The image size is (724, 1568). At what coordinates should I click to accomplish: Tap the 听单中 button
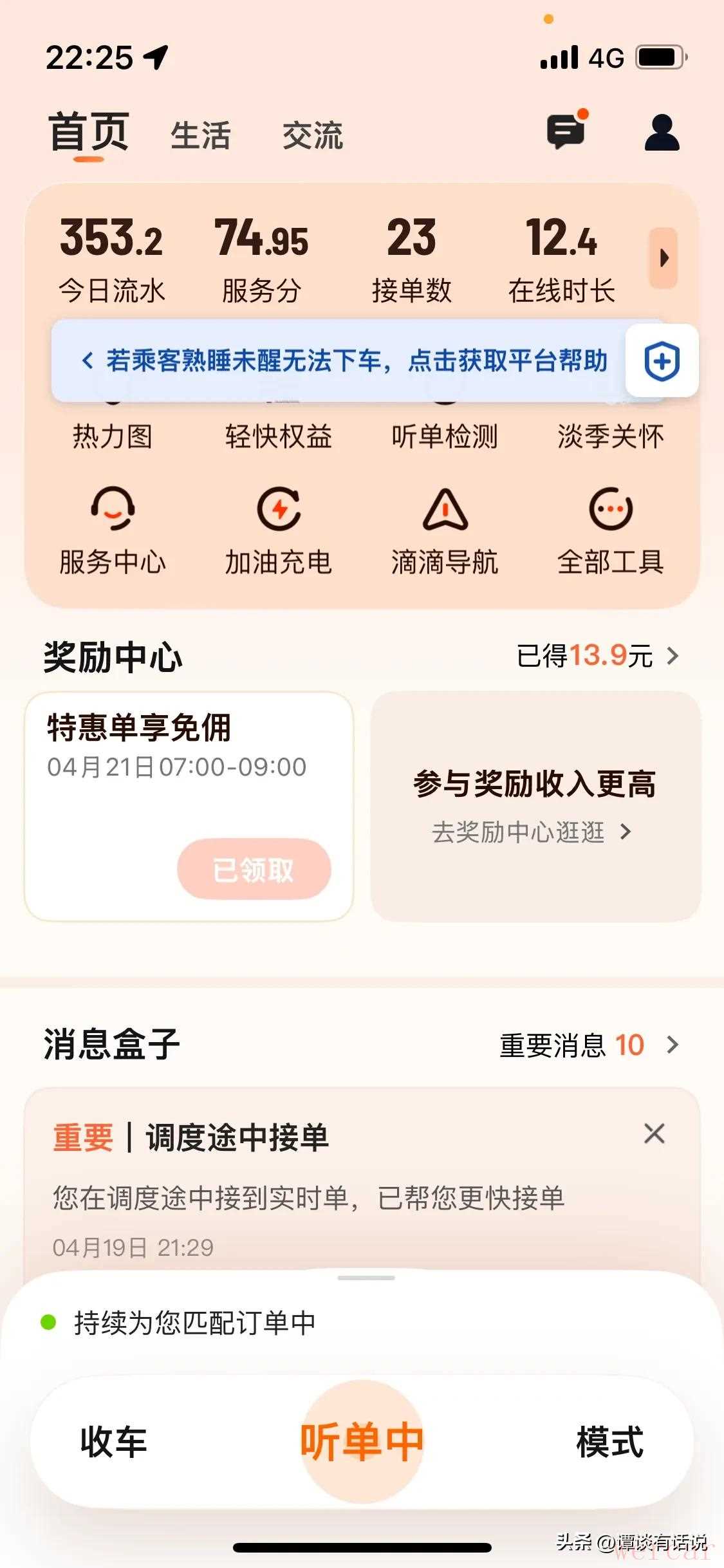pyautogui.click(x=362, y=1442)
